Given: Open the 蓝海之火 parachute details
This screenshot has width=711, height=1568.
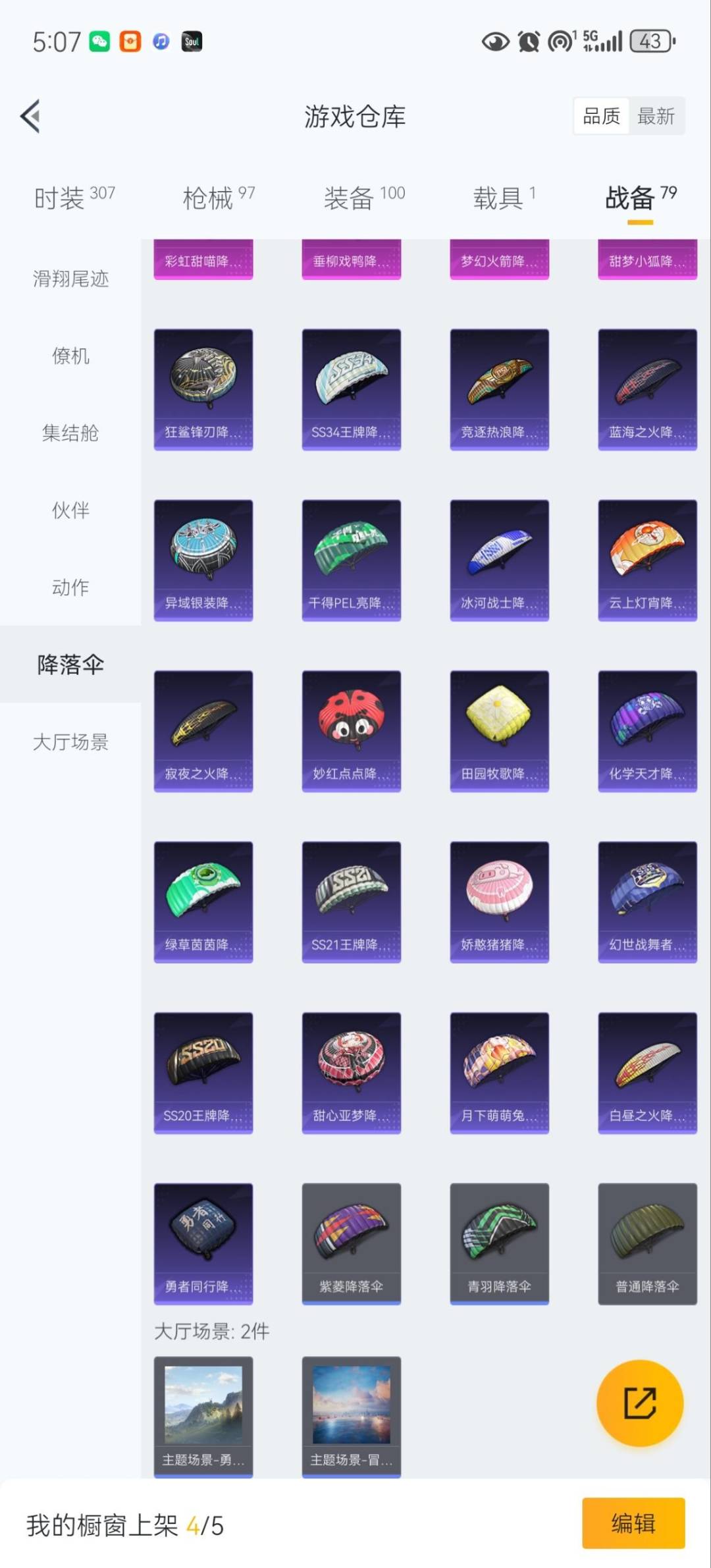Looking at the screenshot, I should pyautogui.click(x=647, y=387).
